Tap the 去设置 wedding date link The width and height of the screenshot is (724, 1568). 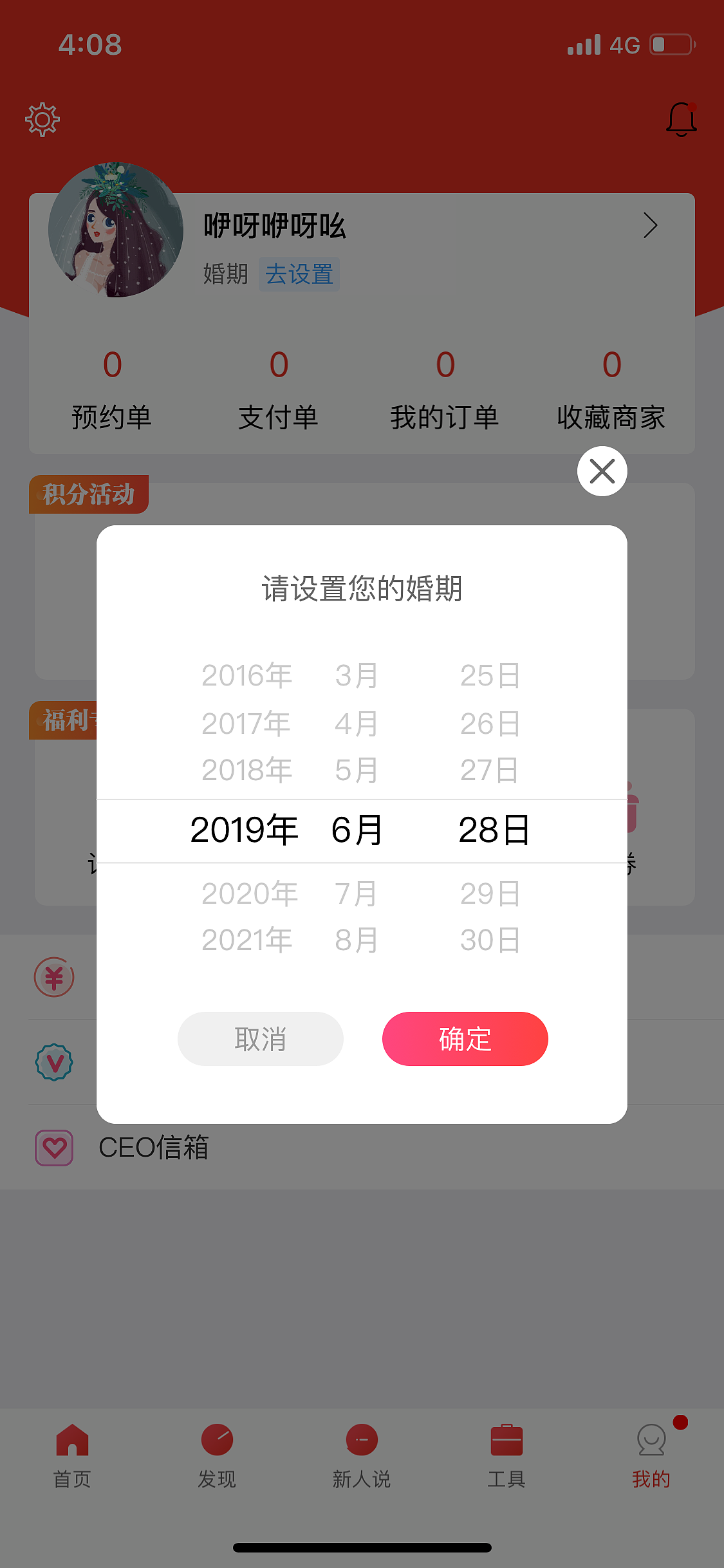(299, 274)
